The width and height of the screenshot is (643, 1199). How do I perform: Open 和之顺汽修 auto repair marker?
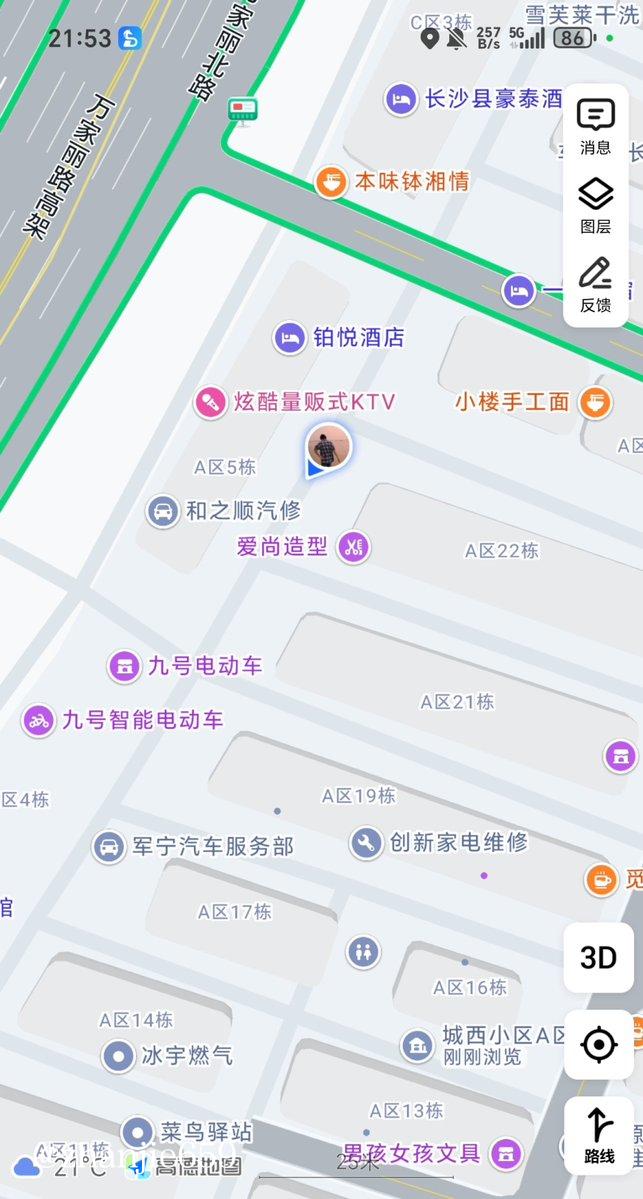(x=162, y=511)
